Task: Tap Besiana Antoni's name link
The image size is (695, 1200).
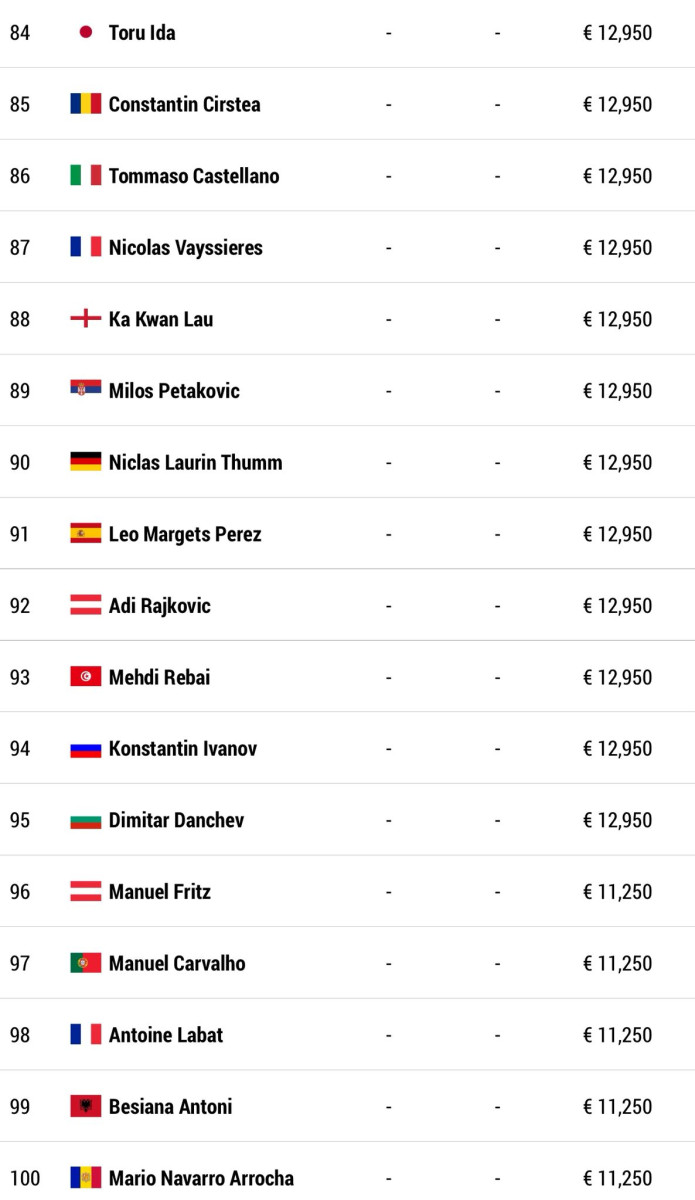Action: pyautogui.click(x=170, y=1106)
